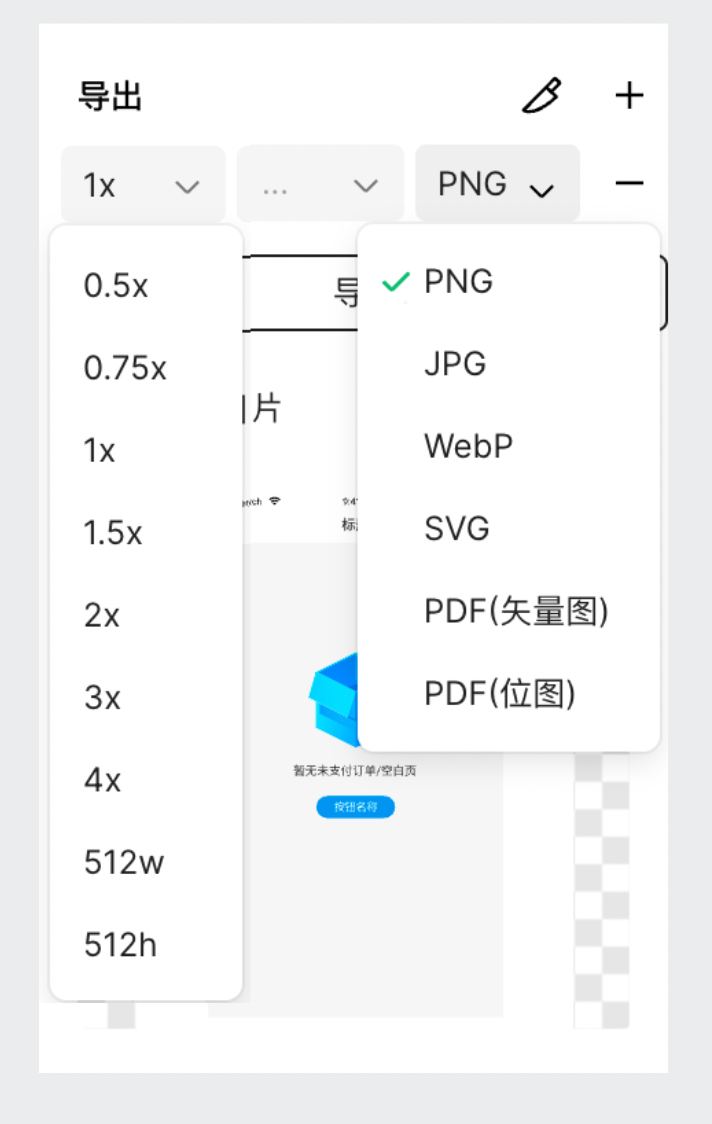This screenshot has height=1124, width=712.
Task: Select SVG export format
Action: click(x=457, y=528)
